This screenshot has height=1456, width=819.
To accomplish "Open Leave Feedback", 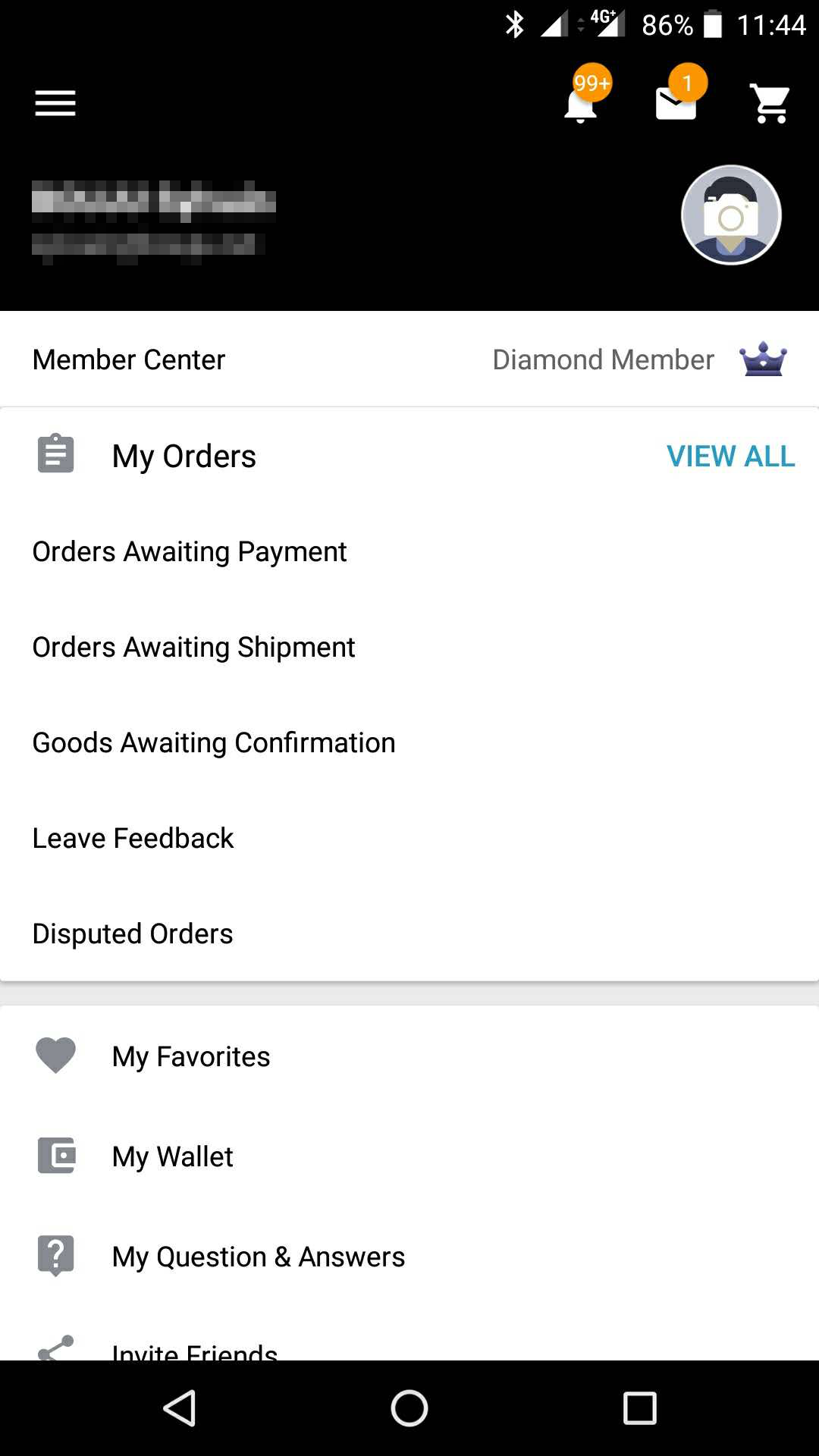I will [x=409, y=839].
